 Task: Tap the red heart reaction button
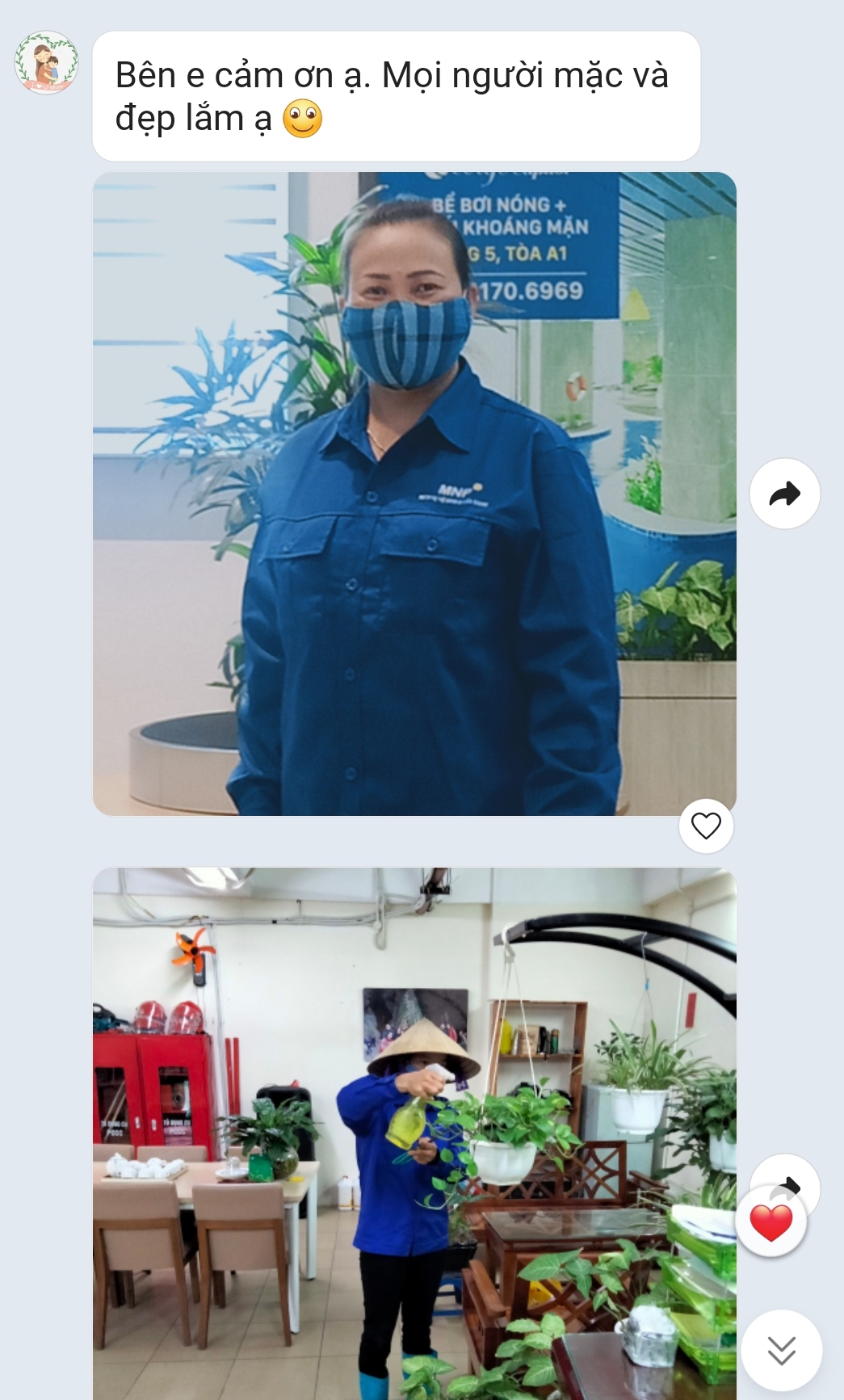pyautogui.click(x=771, y=1221)
